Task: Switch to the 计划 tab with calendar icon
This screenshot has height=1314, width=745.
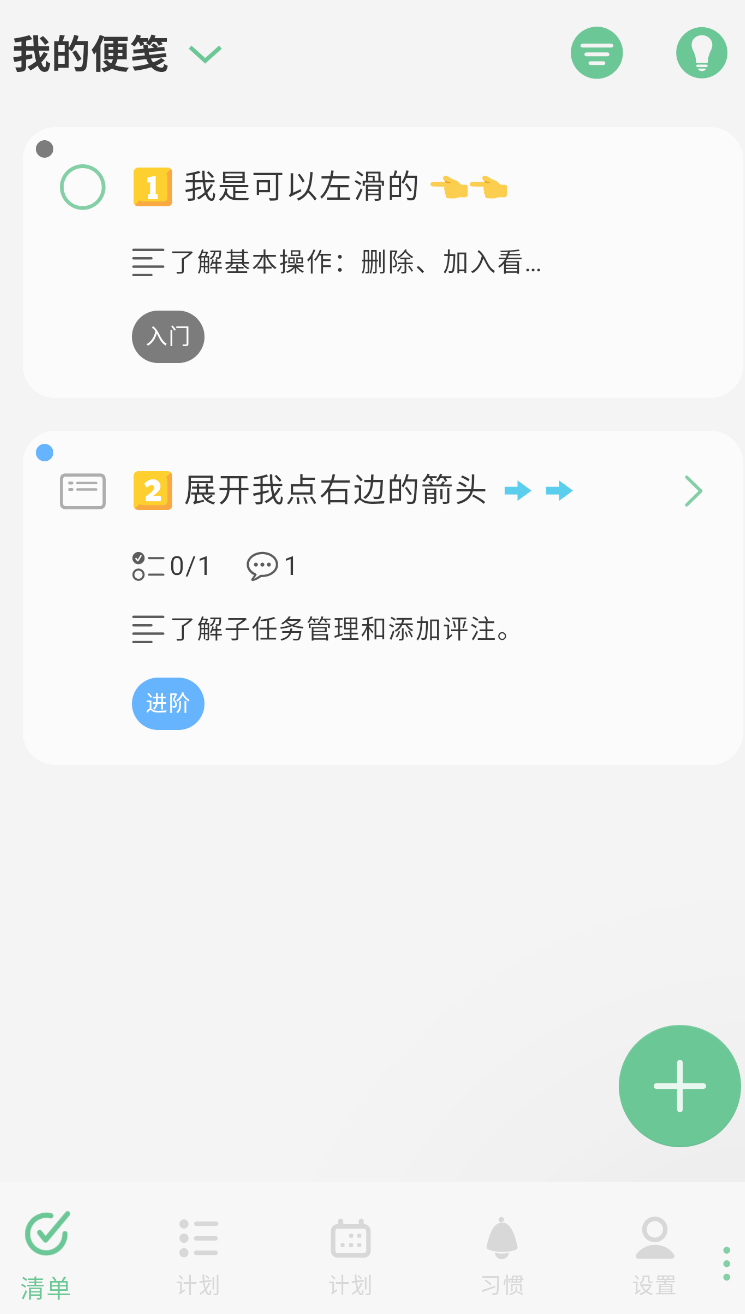Action: click(350, 1256)
